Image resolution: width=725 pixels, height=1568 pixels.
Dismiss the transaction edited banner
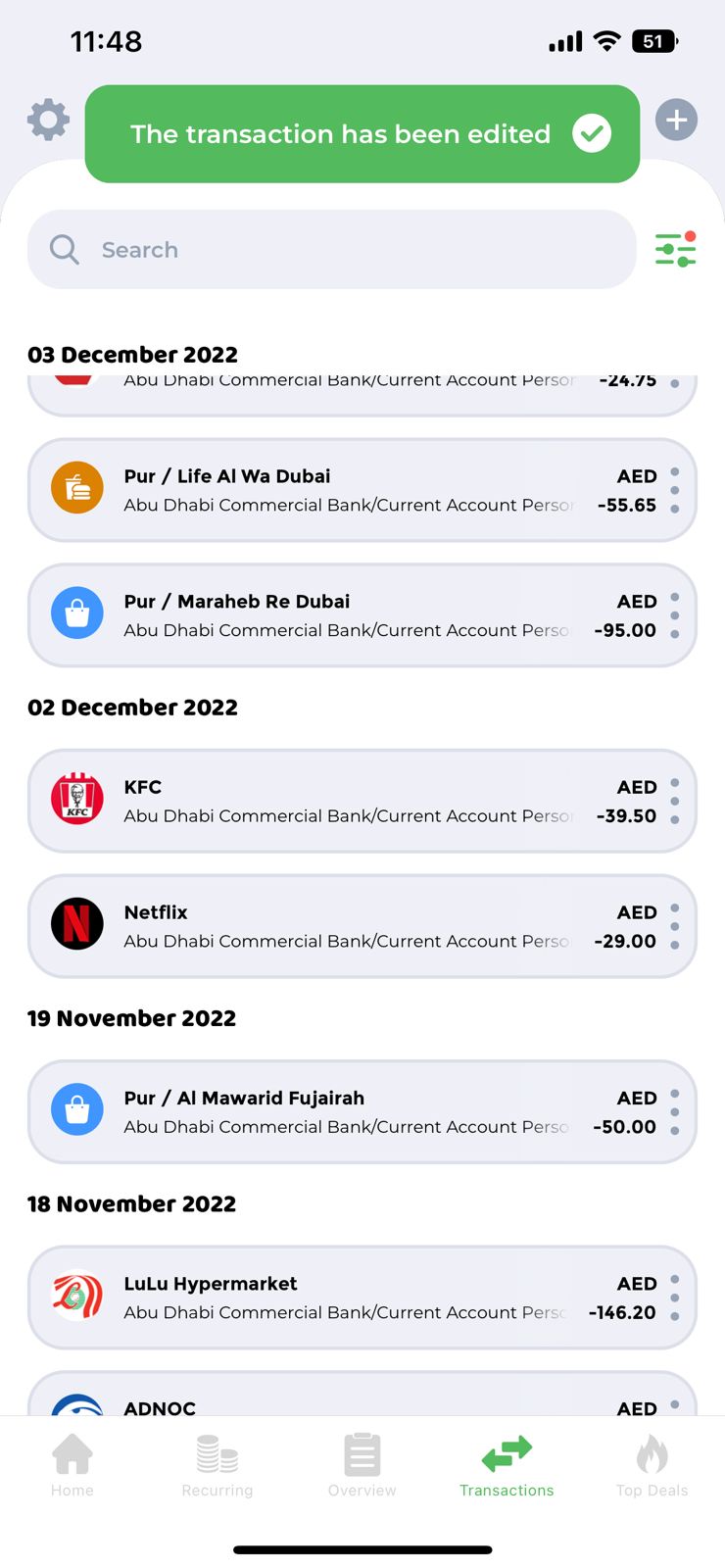click(362, 134)
